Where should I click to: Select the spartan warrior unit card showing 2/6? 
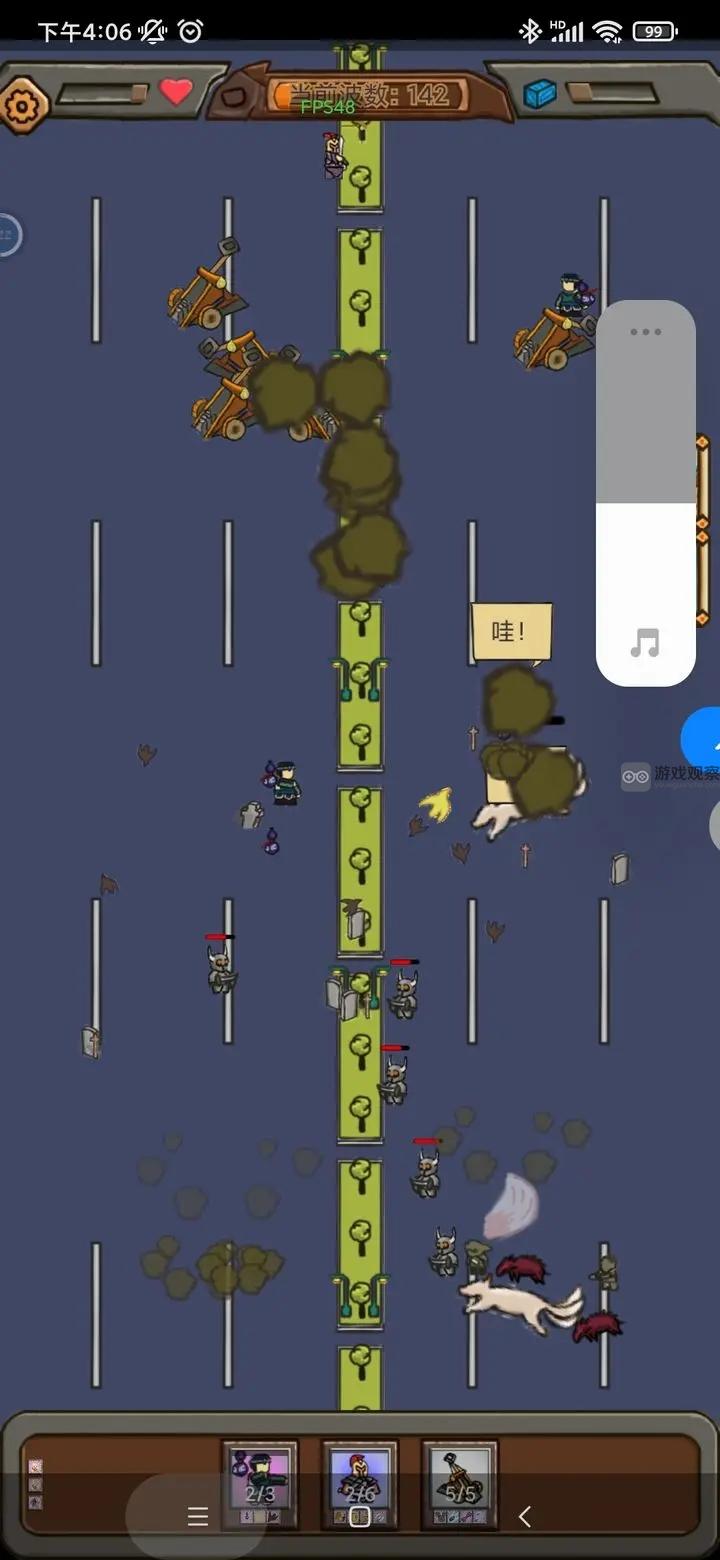coord(360,1475)
